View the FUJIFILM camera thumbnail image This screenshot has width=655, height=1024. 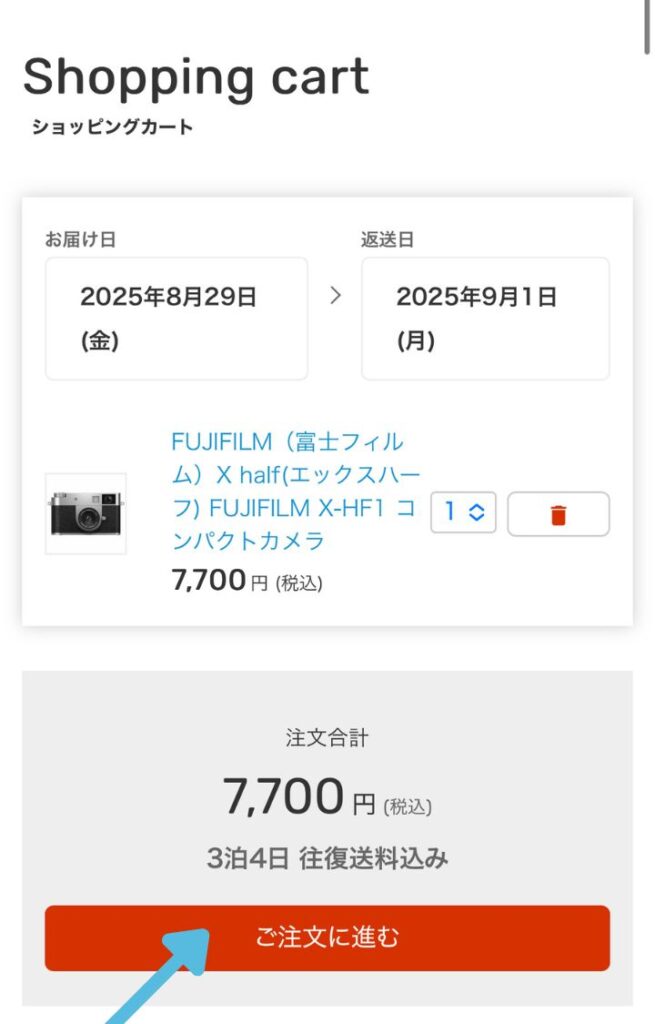pyautogui.click(x=86, y=514)
